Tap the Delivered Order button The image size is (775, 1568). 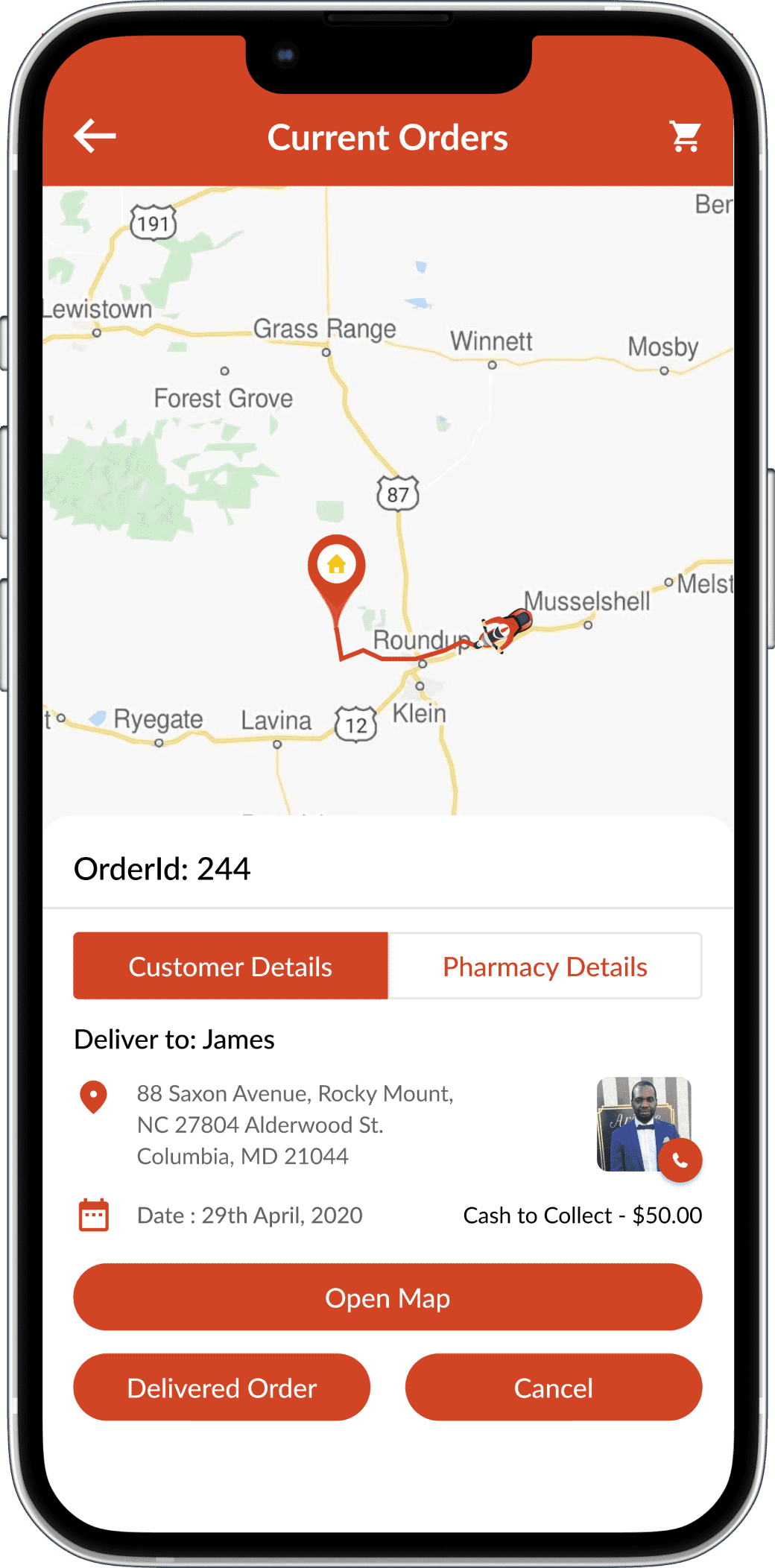[x=221, y=1387]
